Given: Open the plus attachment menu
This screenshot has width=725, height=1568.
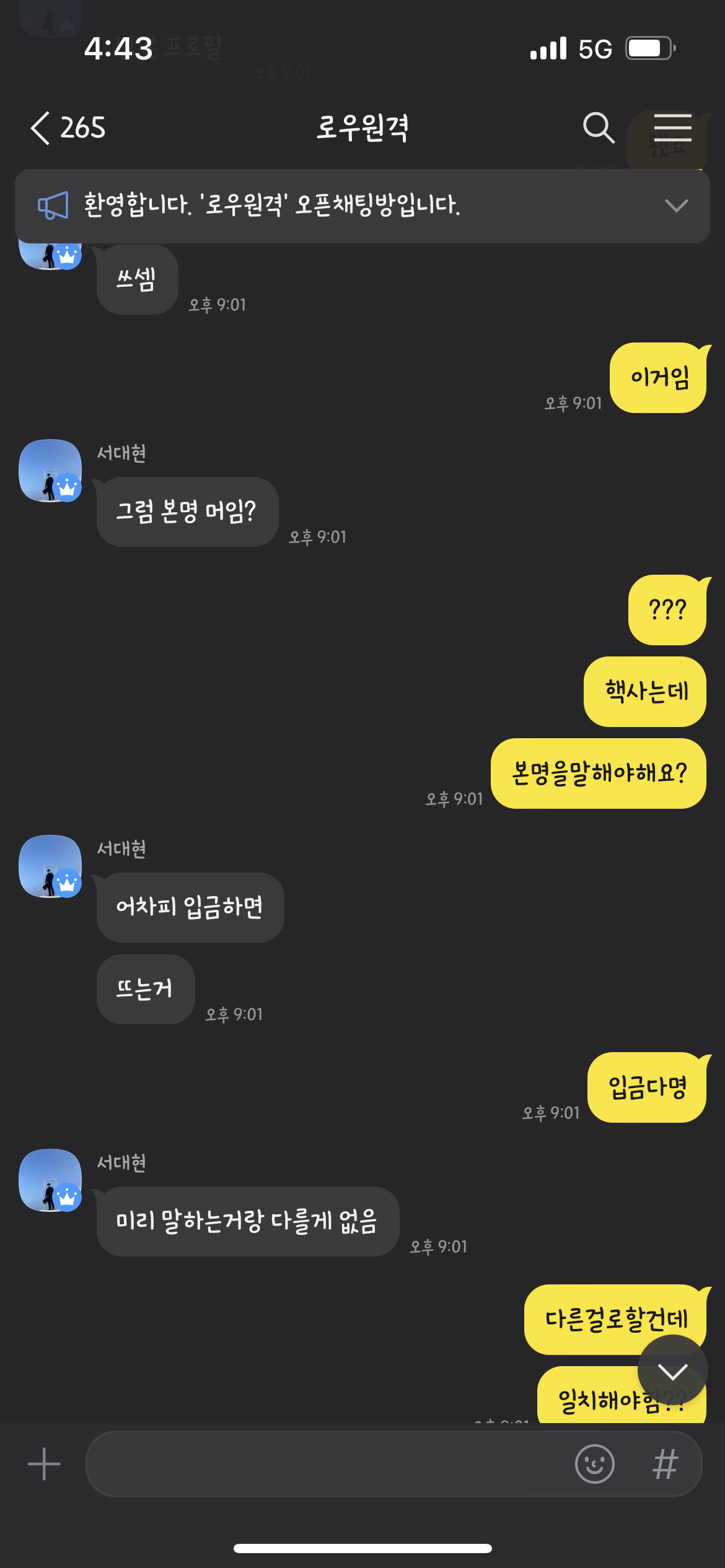Looking at the screenshot, I should click(44, 1464).
